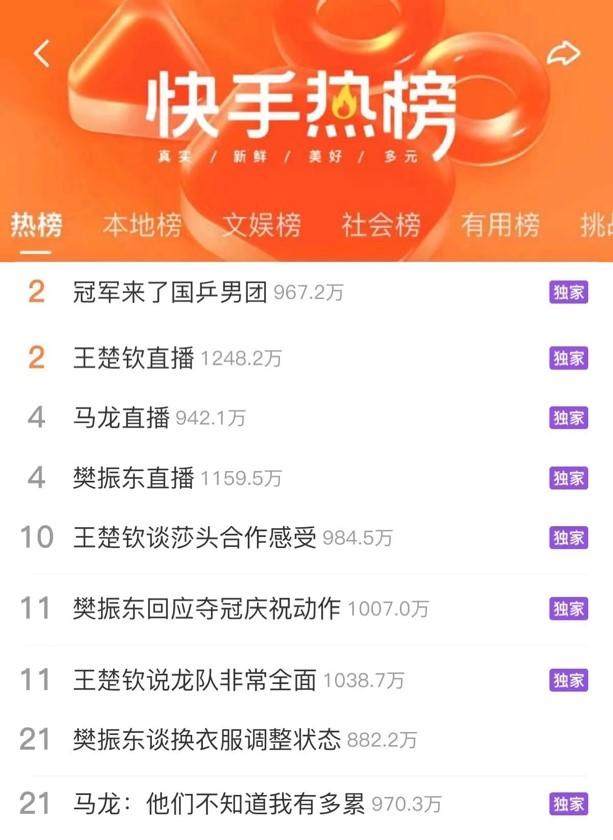The height and width of the screenshot is (840, 613).
Task: Open 王楚钦说龙队非常全面 entry
Action: [195, 680]
